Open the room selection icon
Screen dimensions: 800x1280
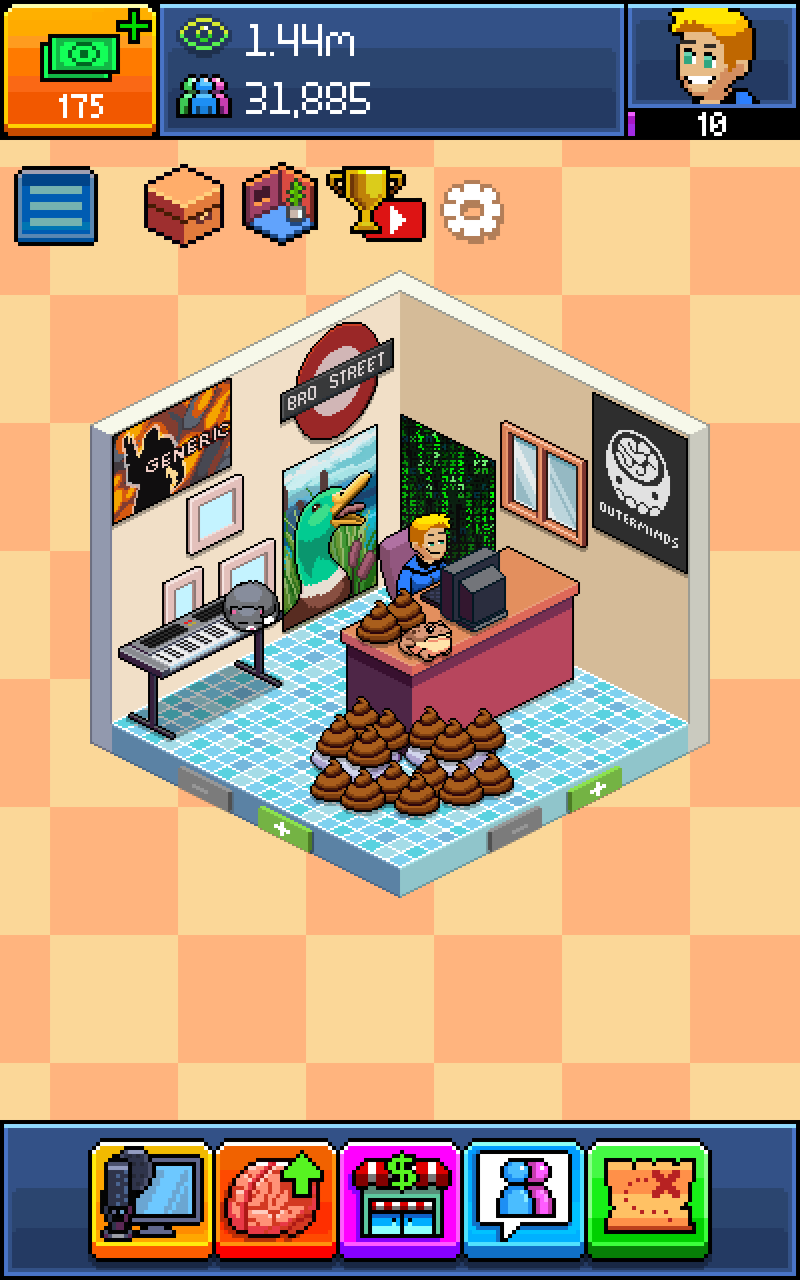[280, 204]
